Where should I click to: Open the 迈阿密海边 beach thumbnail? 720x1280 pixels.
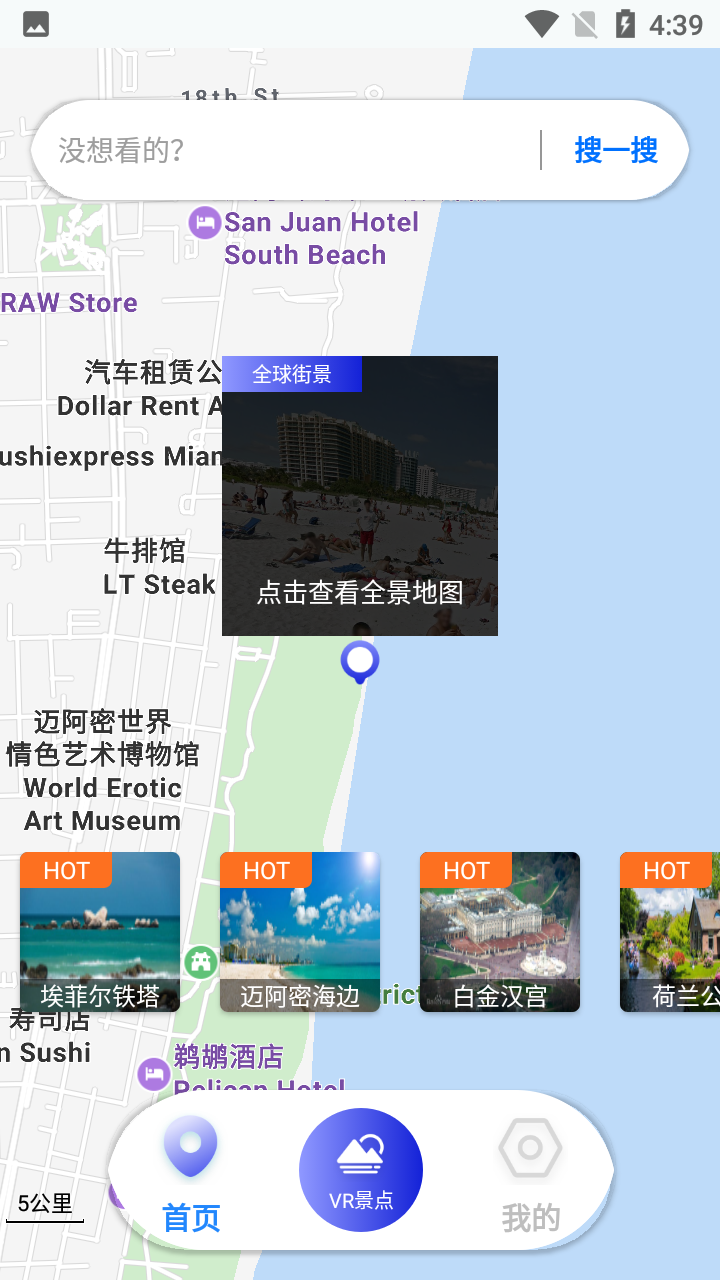click(x=300, y=932)
